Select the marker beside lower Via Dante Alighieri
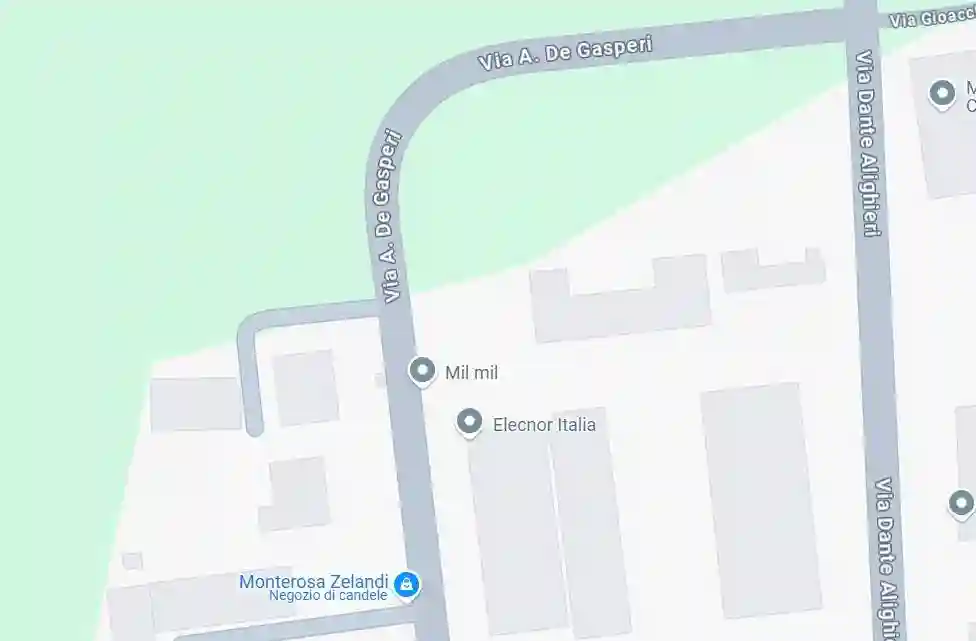The image size is (976, 641). point(962,503)
